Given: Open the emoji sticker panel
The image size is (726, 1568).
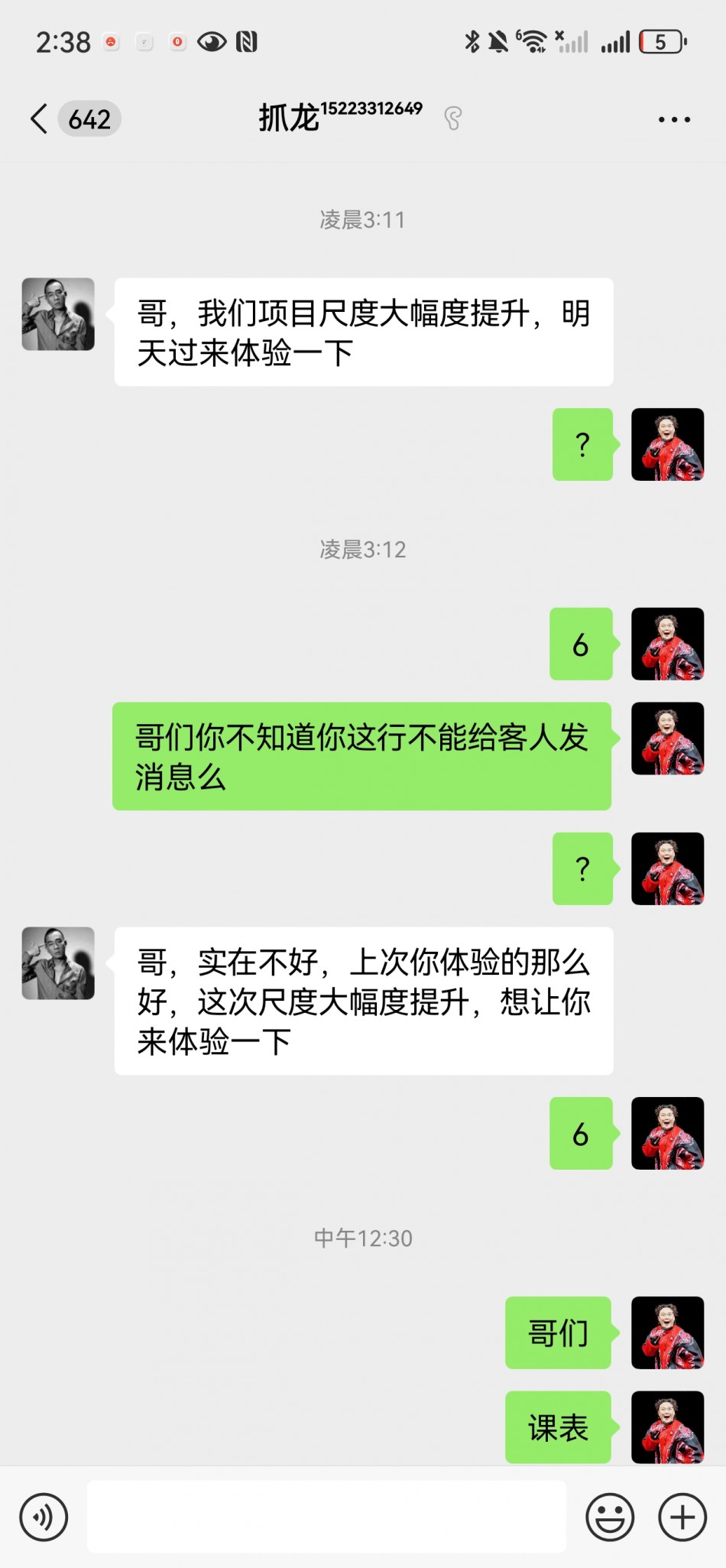Looking at the screenshot, I should (609, 1517).
